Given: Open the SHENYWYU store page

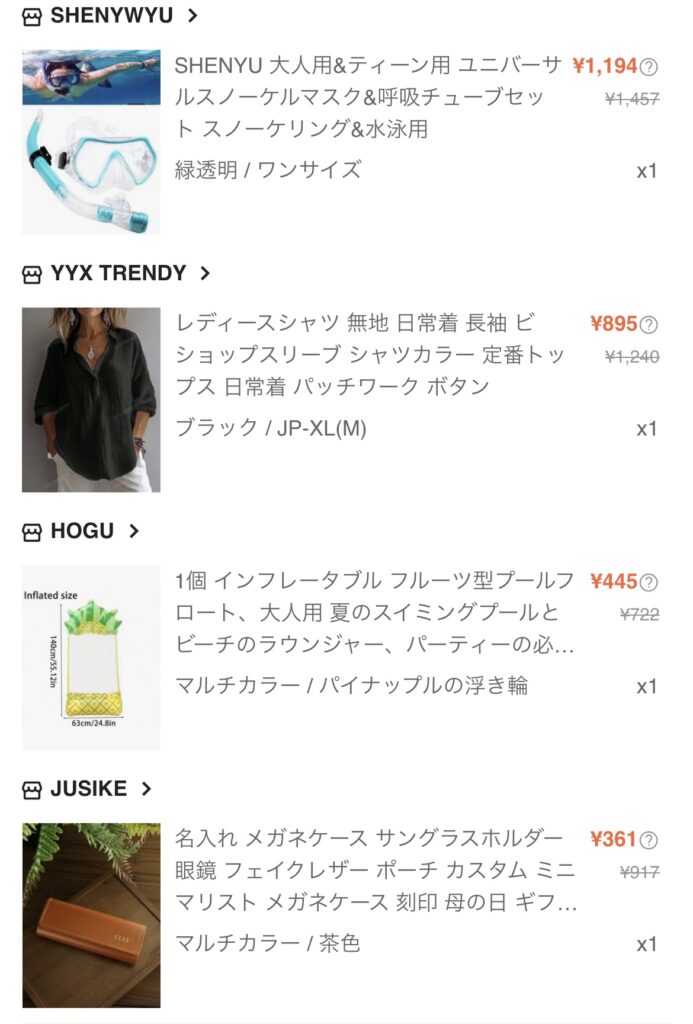Looking at the screenshot, I should coord(110,16).
